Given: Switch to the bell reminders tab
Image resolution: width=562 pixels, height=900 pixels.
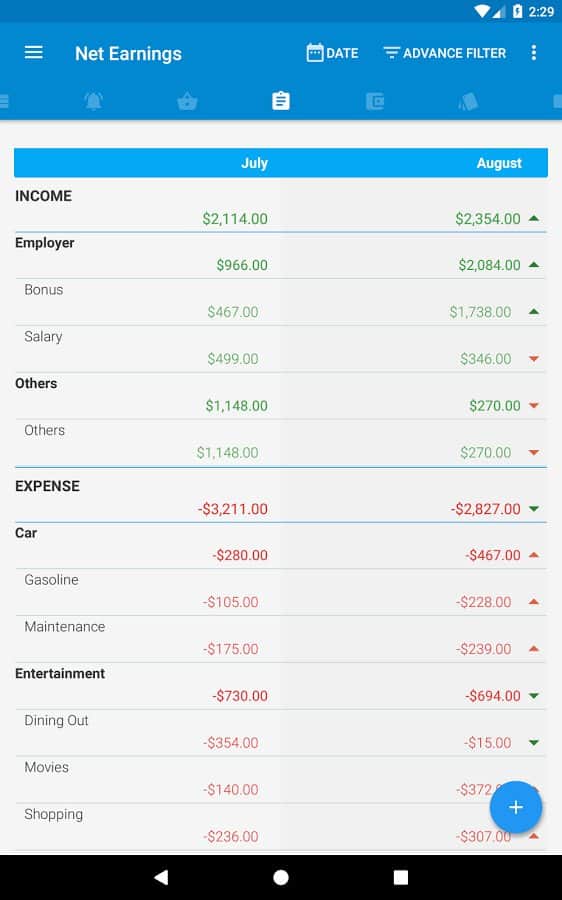Looking at the screenshot, I should [x=94, y=101].
